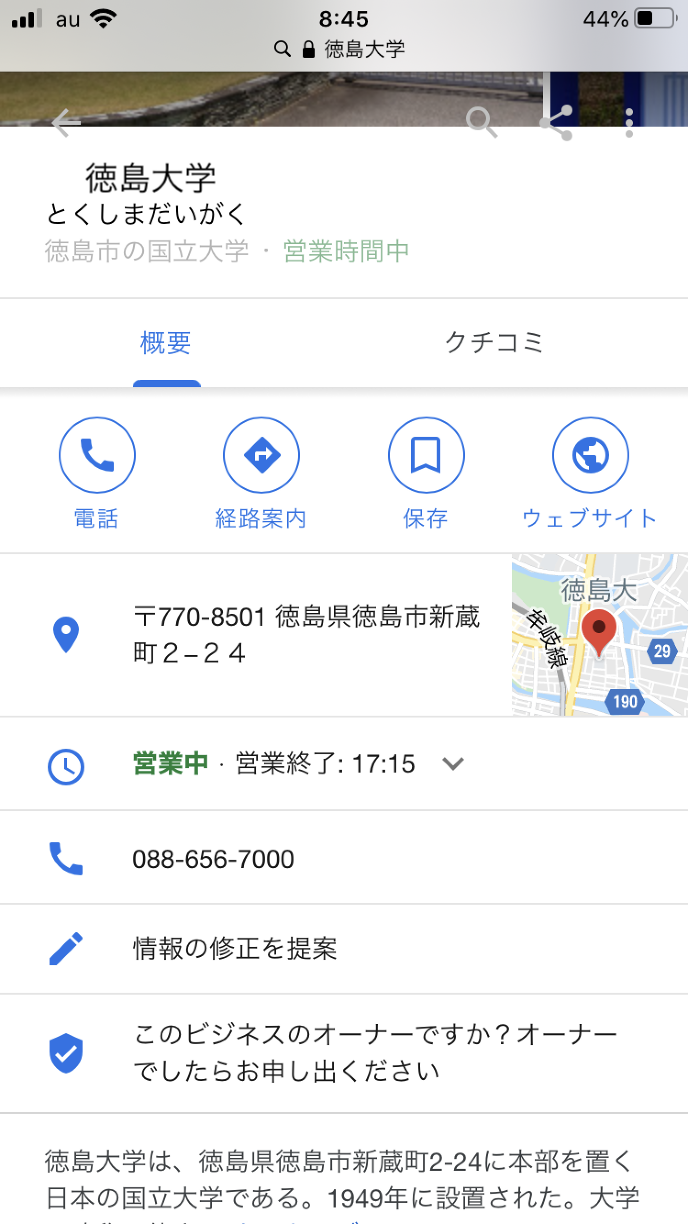Expand the 営業中 opening hours

pyautogui.click(x=453, y=764)
